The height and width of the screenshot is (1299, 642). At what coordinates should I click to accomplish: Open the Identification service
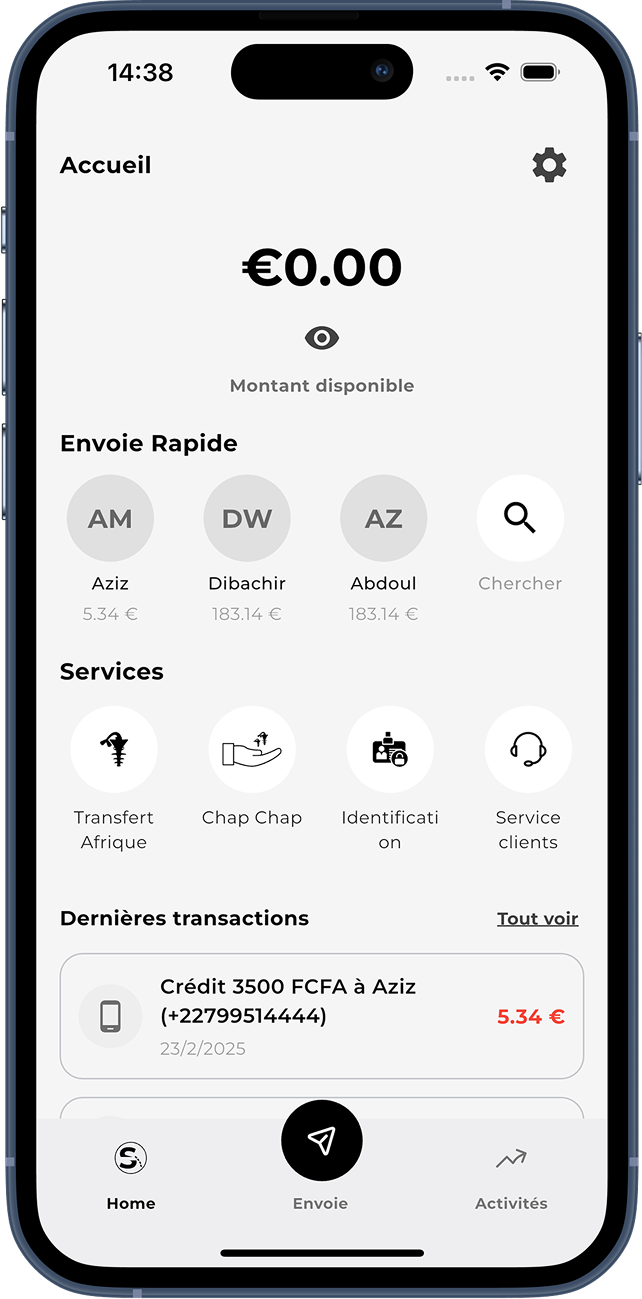tap(390, 750)
